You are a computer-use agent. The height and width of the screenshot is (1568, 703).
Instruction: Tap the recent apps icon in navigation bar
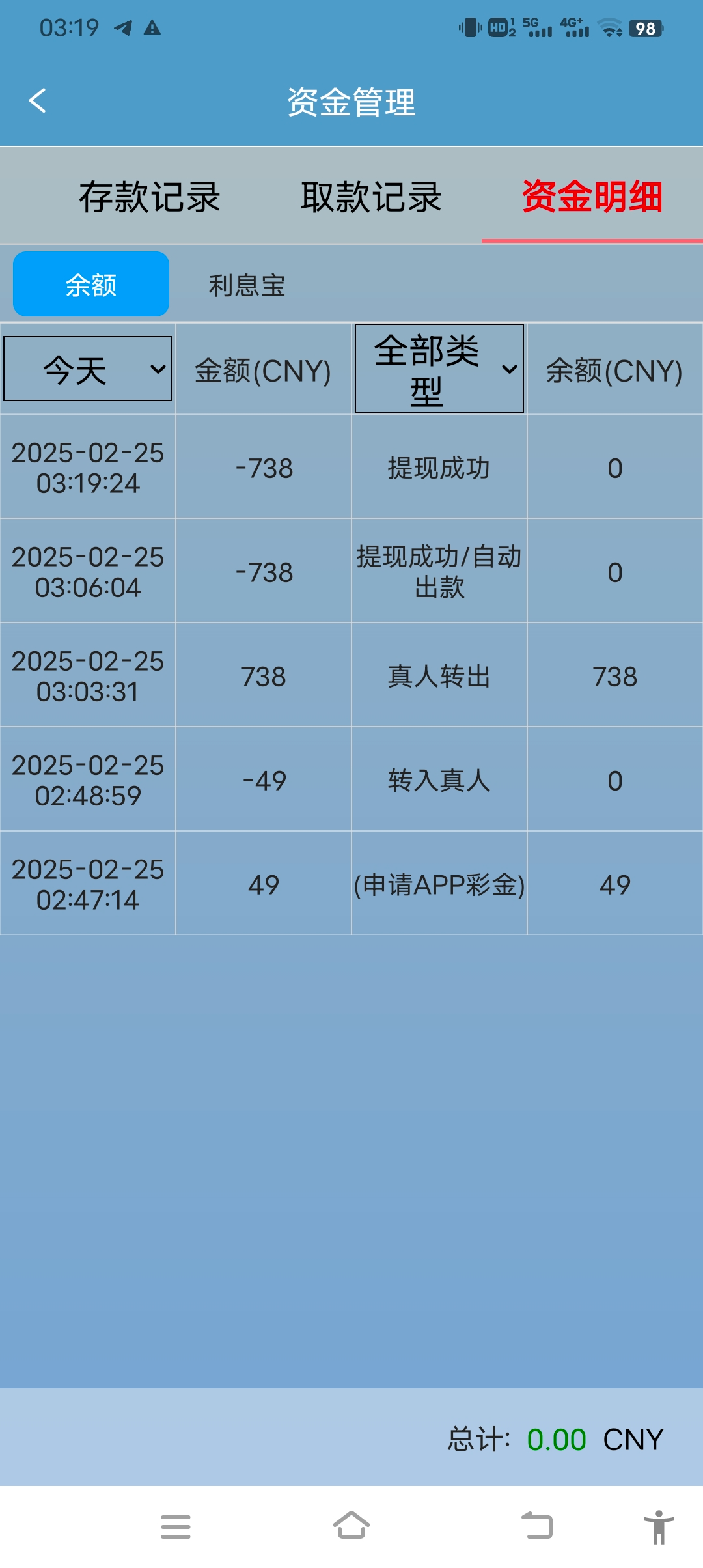tap(176, 1527)
